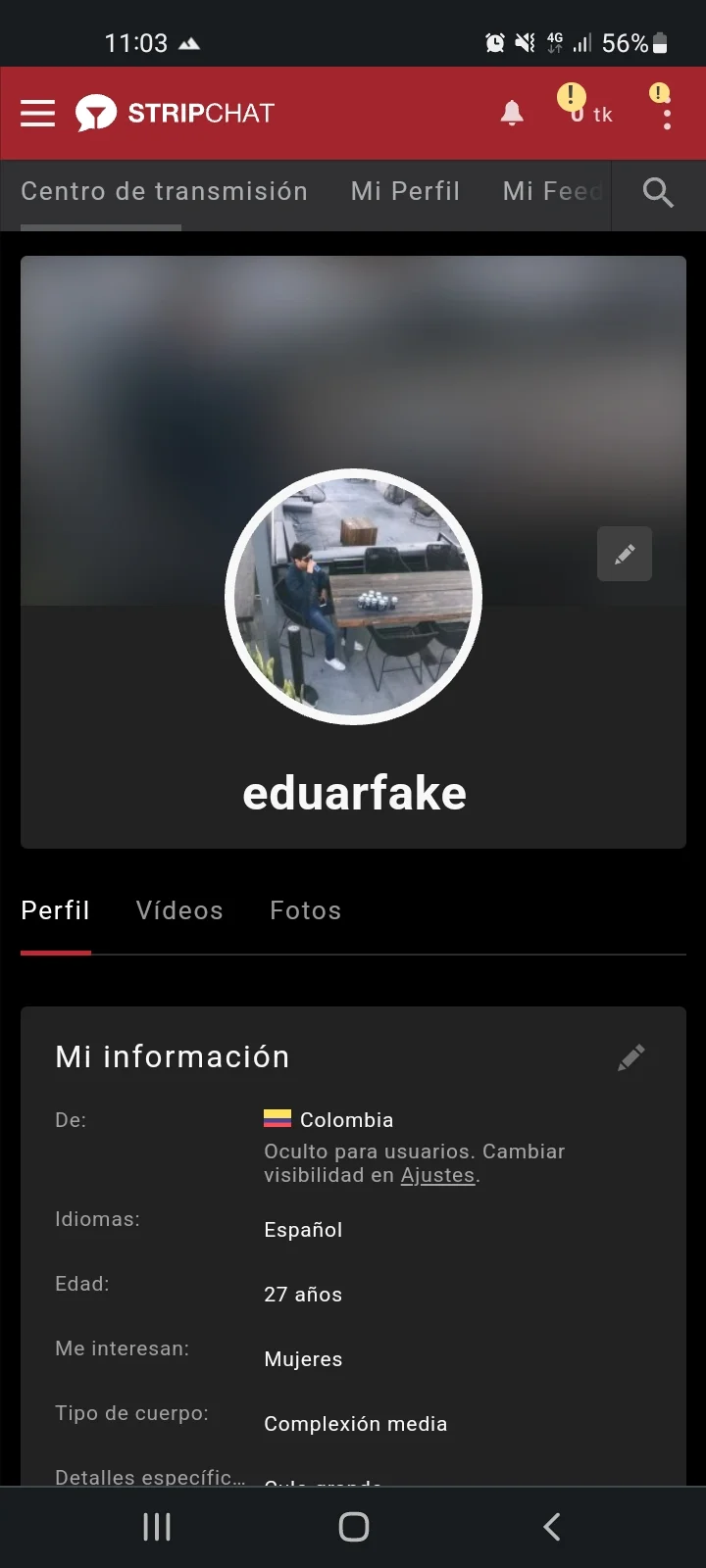Tap the system home button
706x1568 pixels.
(353, 1526)
